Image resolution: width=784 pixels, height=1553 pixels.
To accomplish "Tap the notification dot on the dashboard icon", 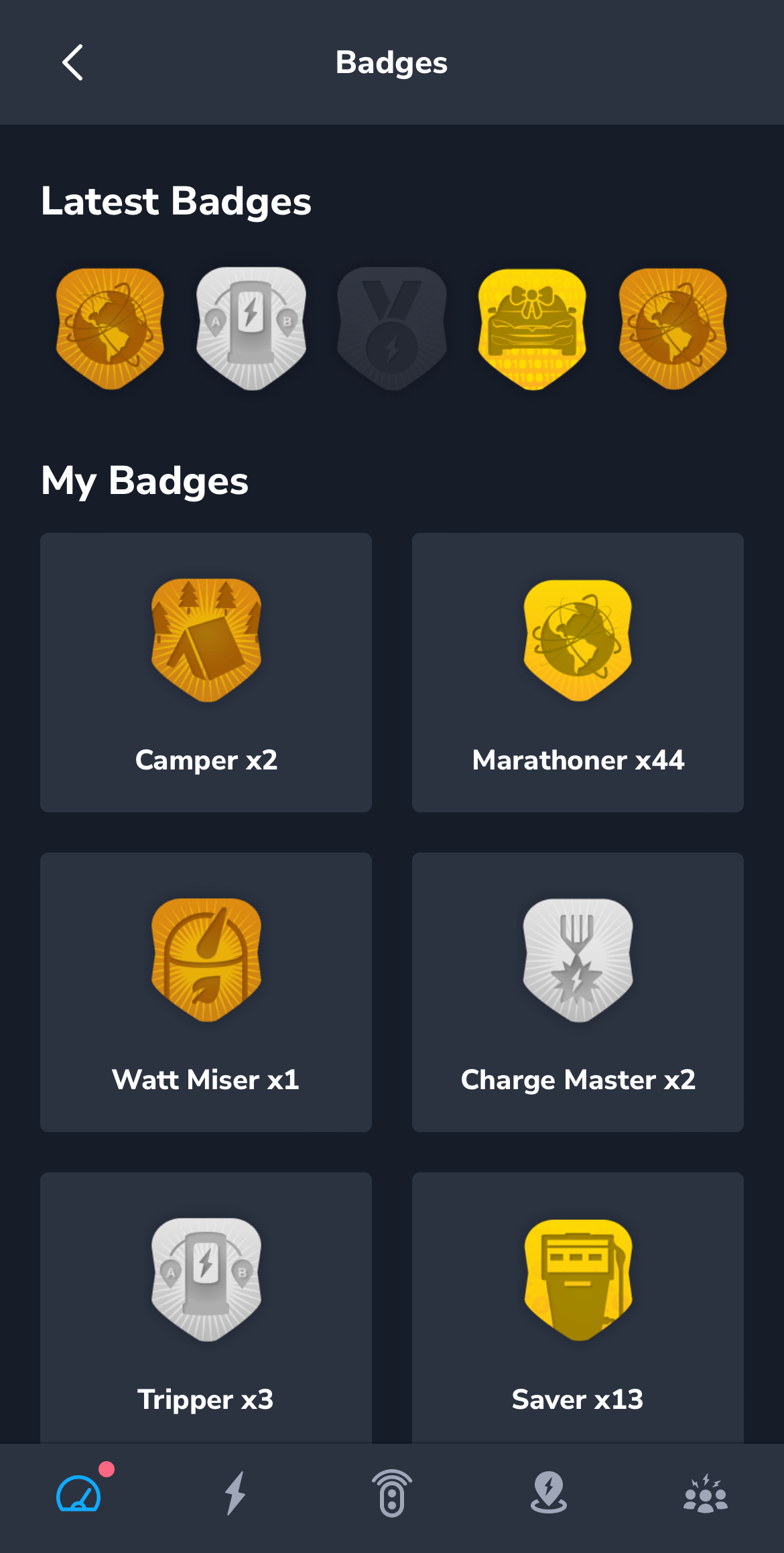I will coord(106,1468).
